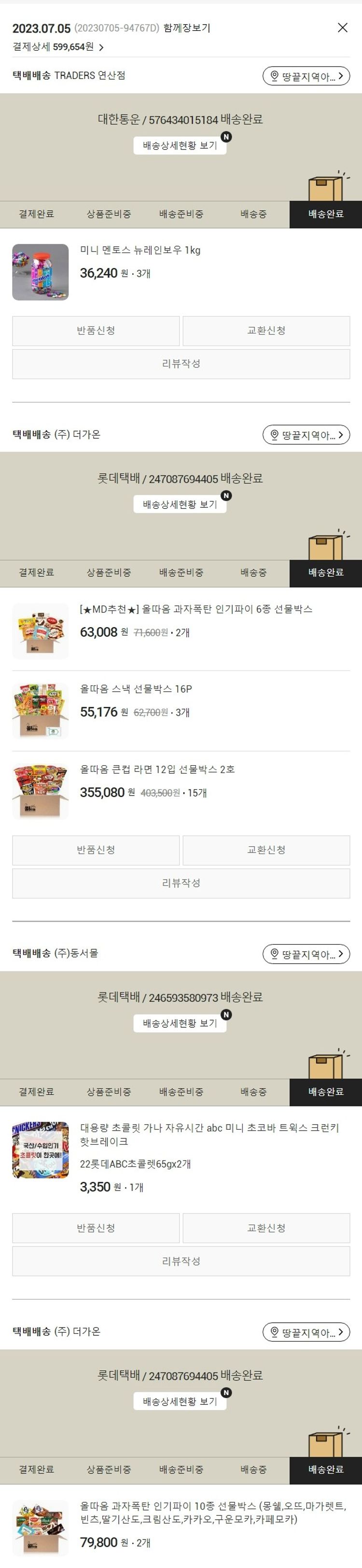View 배송상세현황 for tracking number 246593580973

180,1023
